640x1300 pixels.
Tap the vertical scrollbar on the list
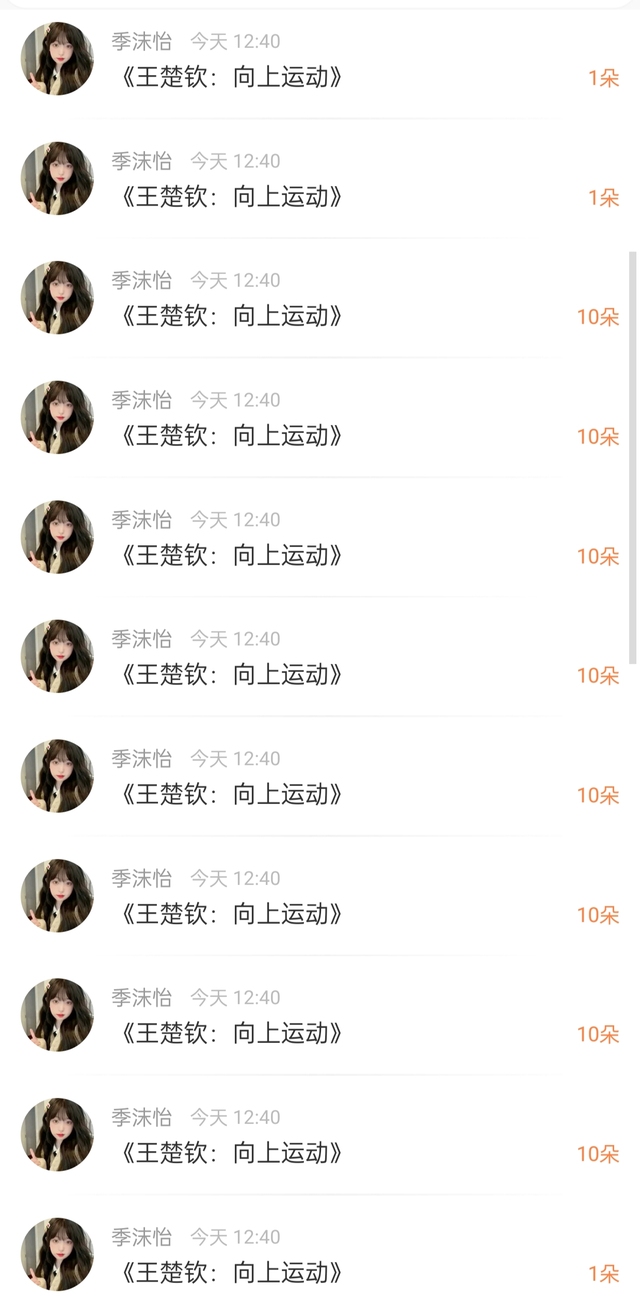[x=632, y=456]
